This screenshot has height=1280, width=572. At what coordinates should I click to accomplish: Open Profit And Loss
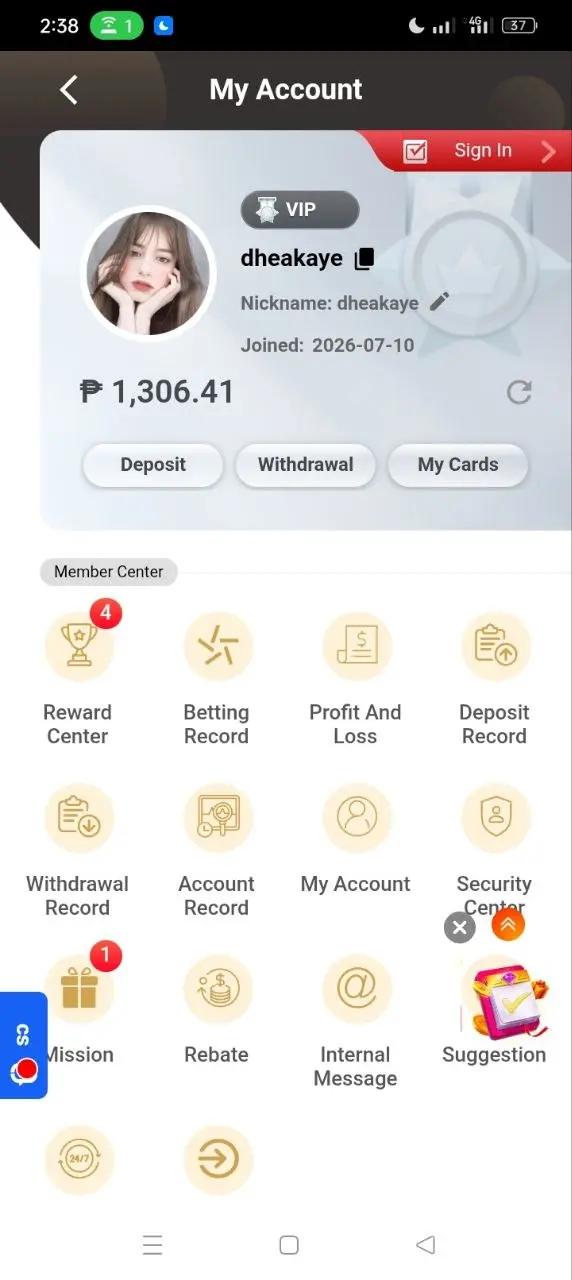coord(356,677)
